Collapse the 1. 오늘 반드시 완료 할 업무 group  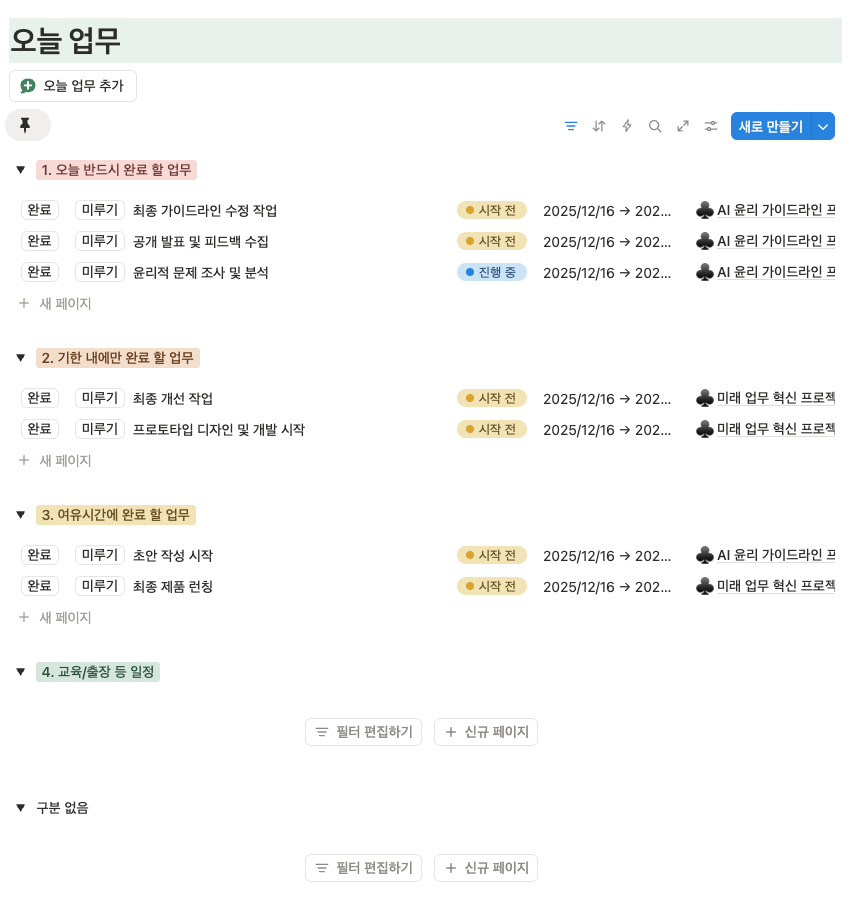[x=21, y=170]
